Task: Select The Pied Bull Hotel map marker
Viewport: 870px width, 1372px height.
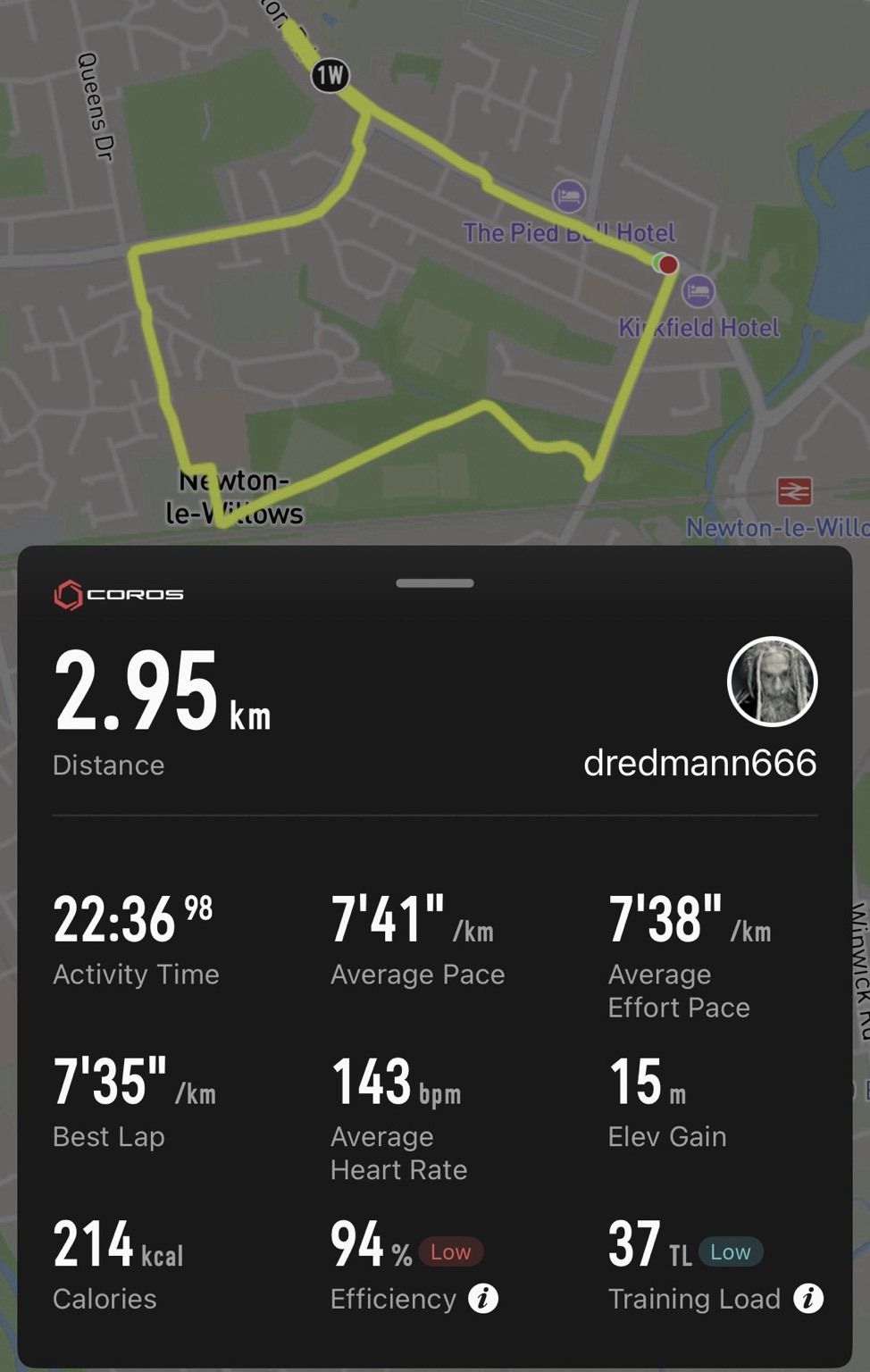Action: [569, 196]
